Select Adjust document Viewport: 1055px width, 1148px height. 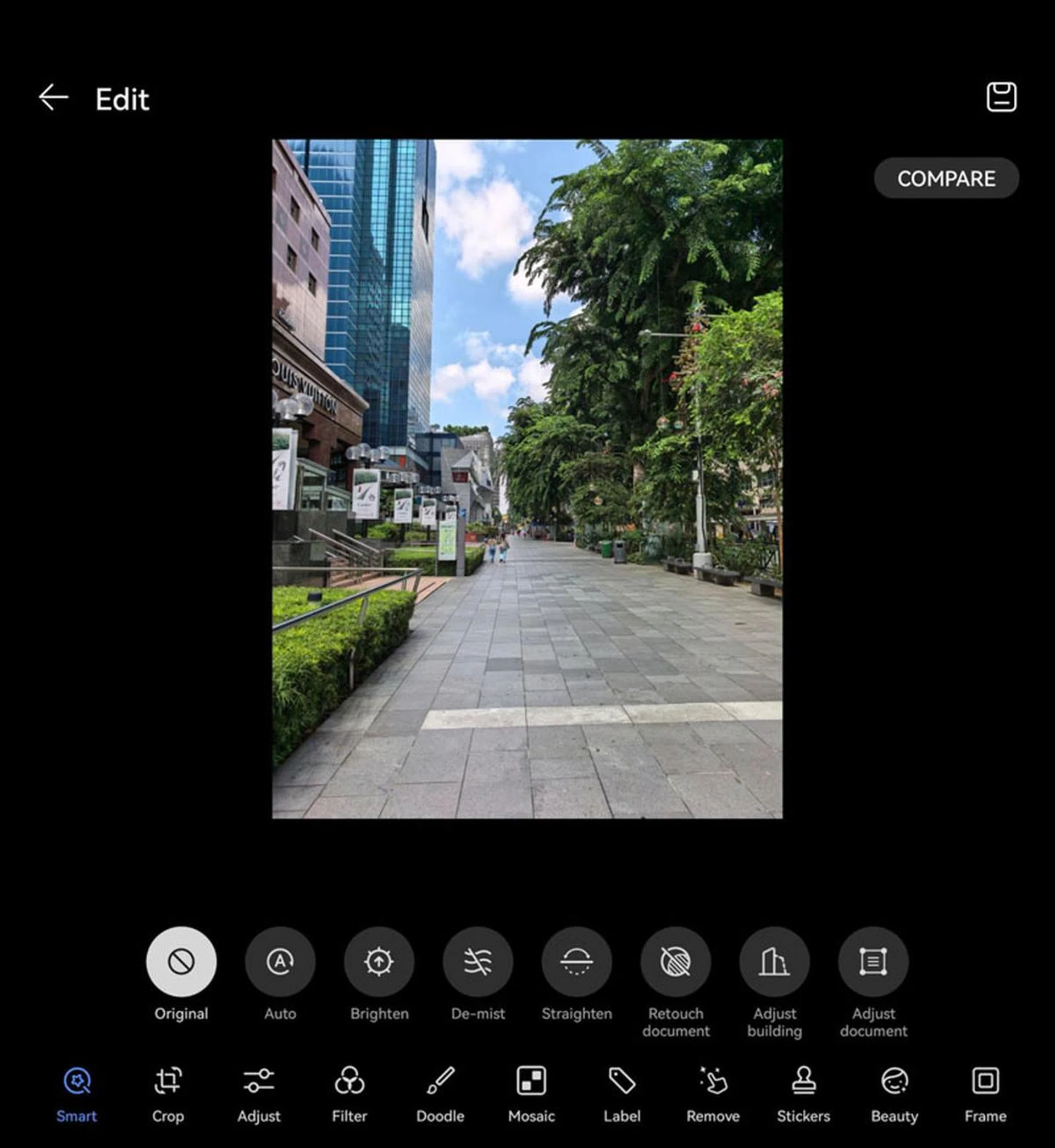(x=873, y=962)
